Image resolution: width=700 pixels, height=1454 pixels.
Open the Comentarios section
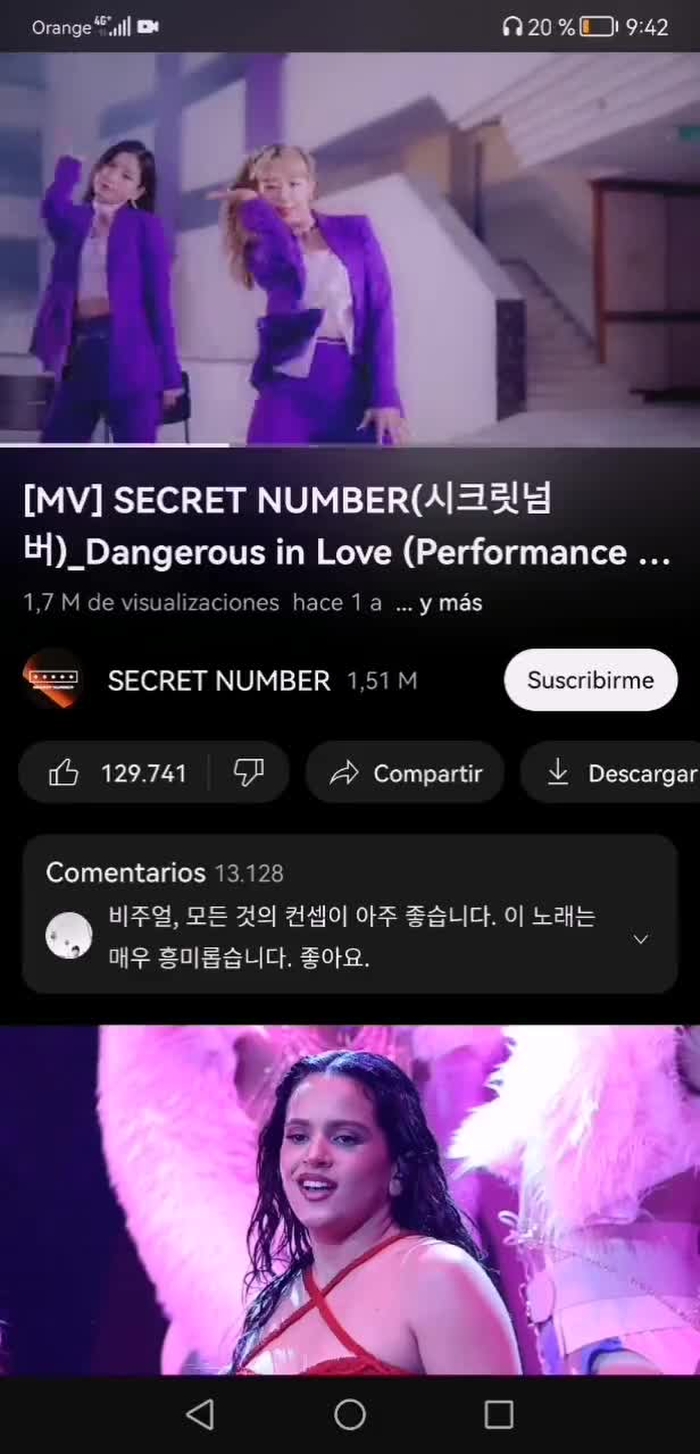coord(350,913)
